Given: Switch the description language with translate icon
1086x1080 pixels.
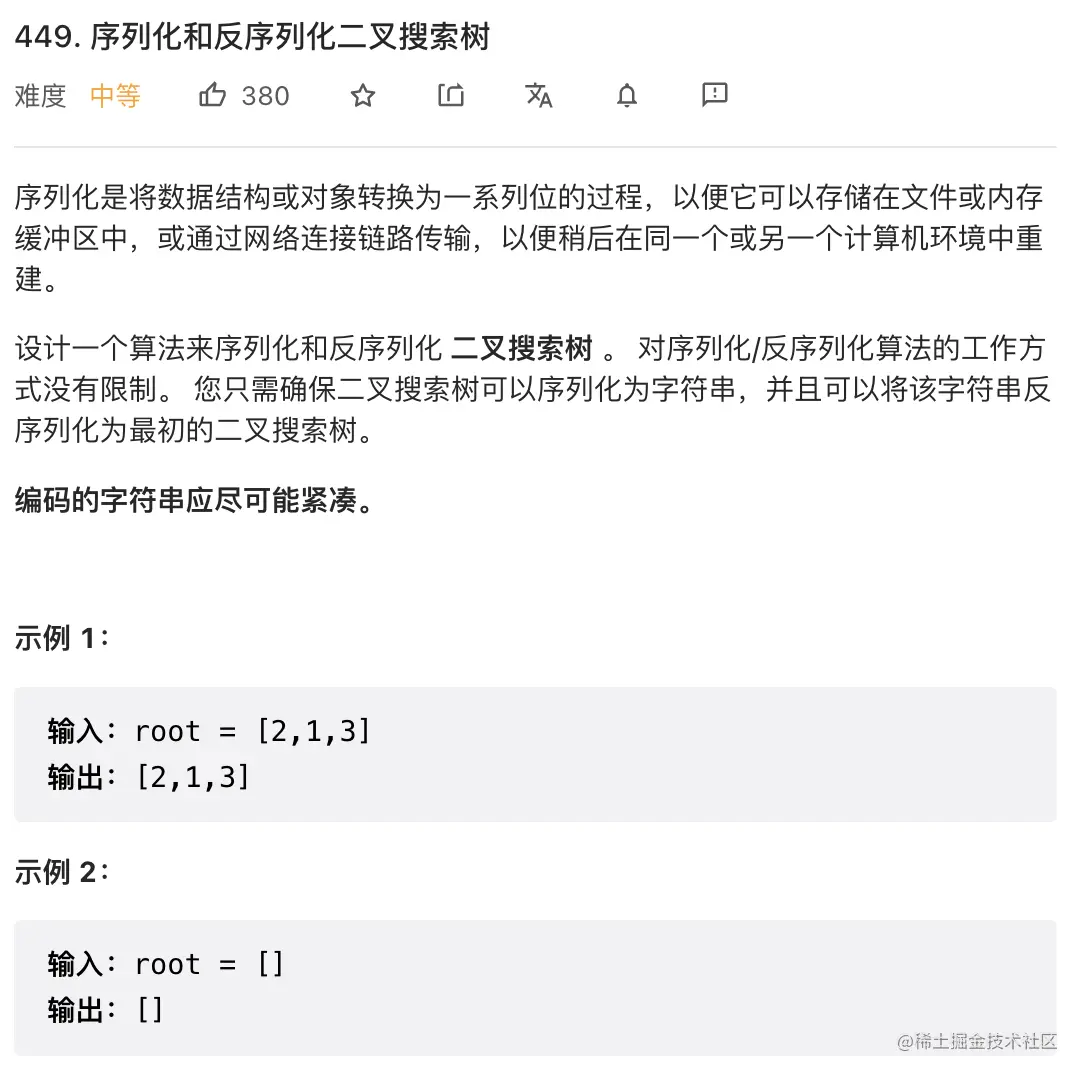Looking at the screenshot, I should (x=539, y=96).
